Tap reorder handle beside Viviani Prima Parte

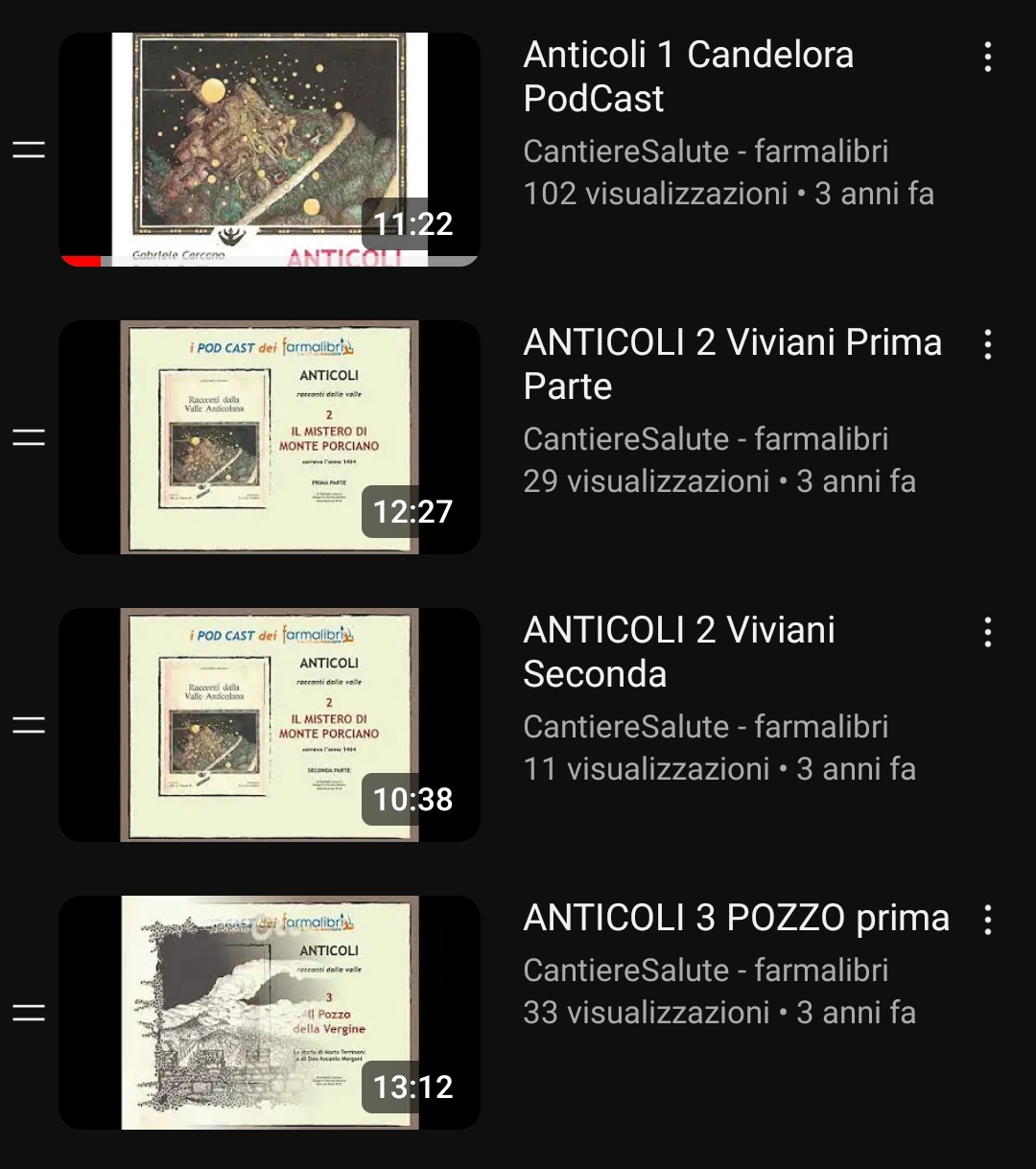29,437
